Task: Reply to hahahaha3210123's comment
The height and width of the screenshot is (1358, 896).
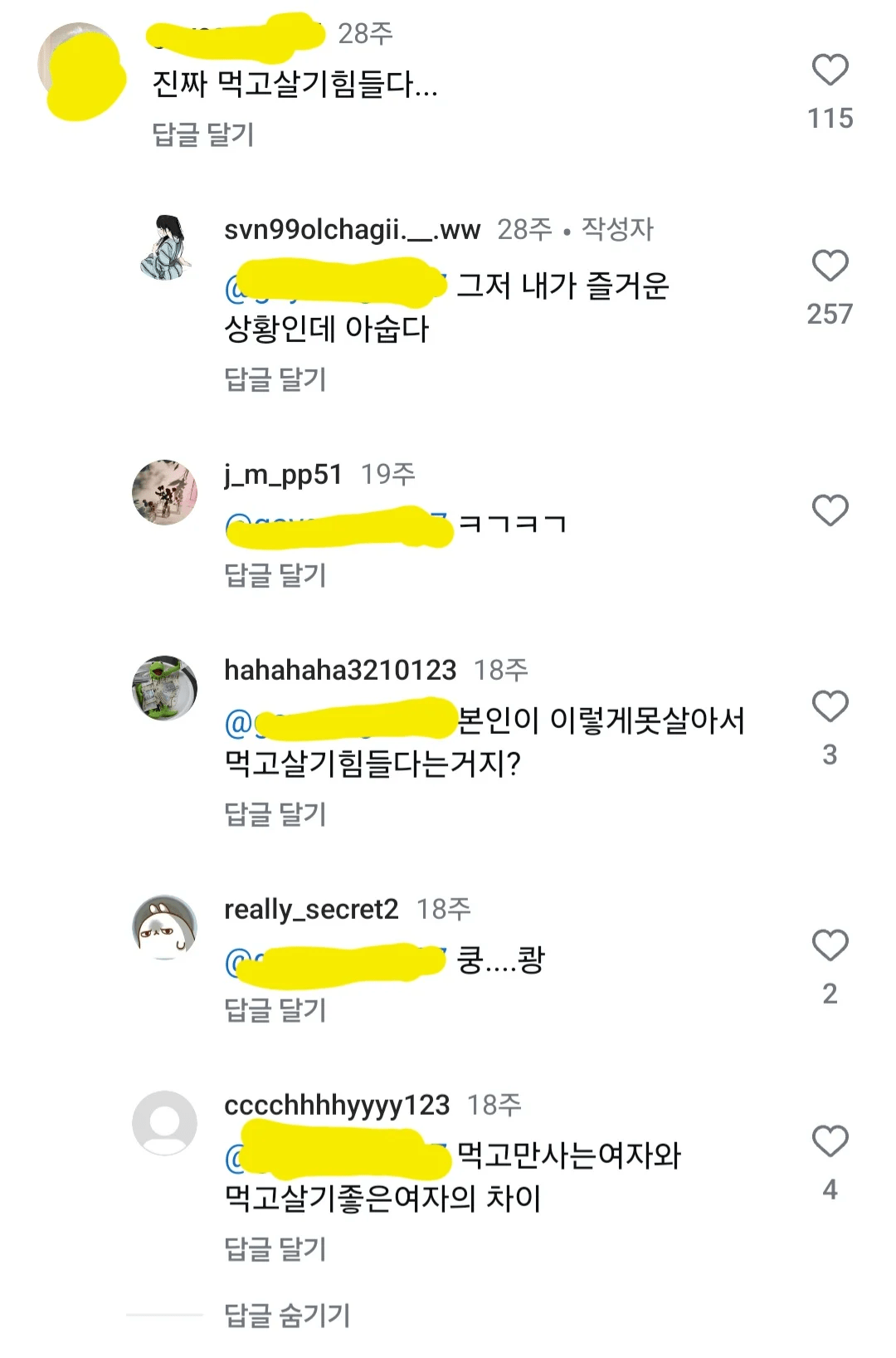Action: pos(275,813)
